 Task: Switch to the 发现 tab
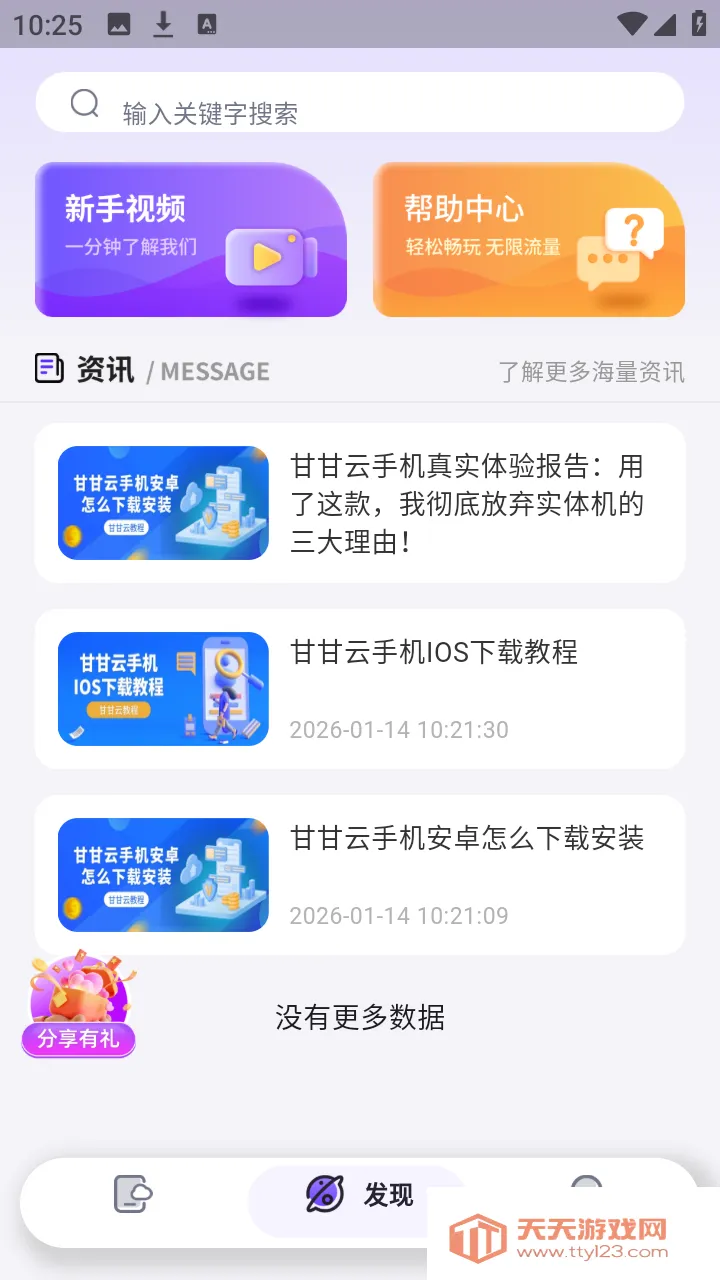click(x=360, y=1195)
